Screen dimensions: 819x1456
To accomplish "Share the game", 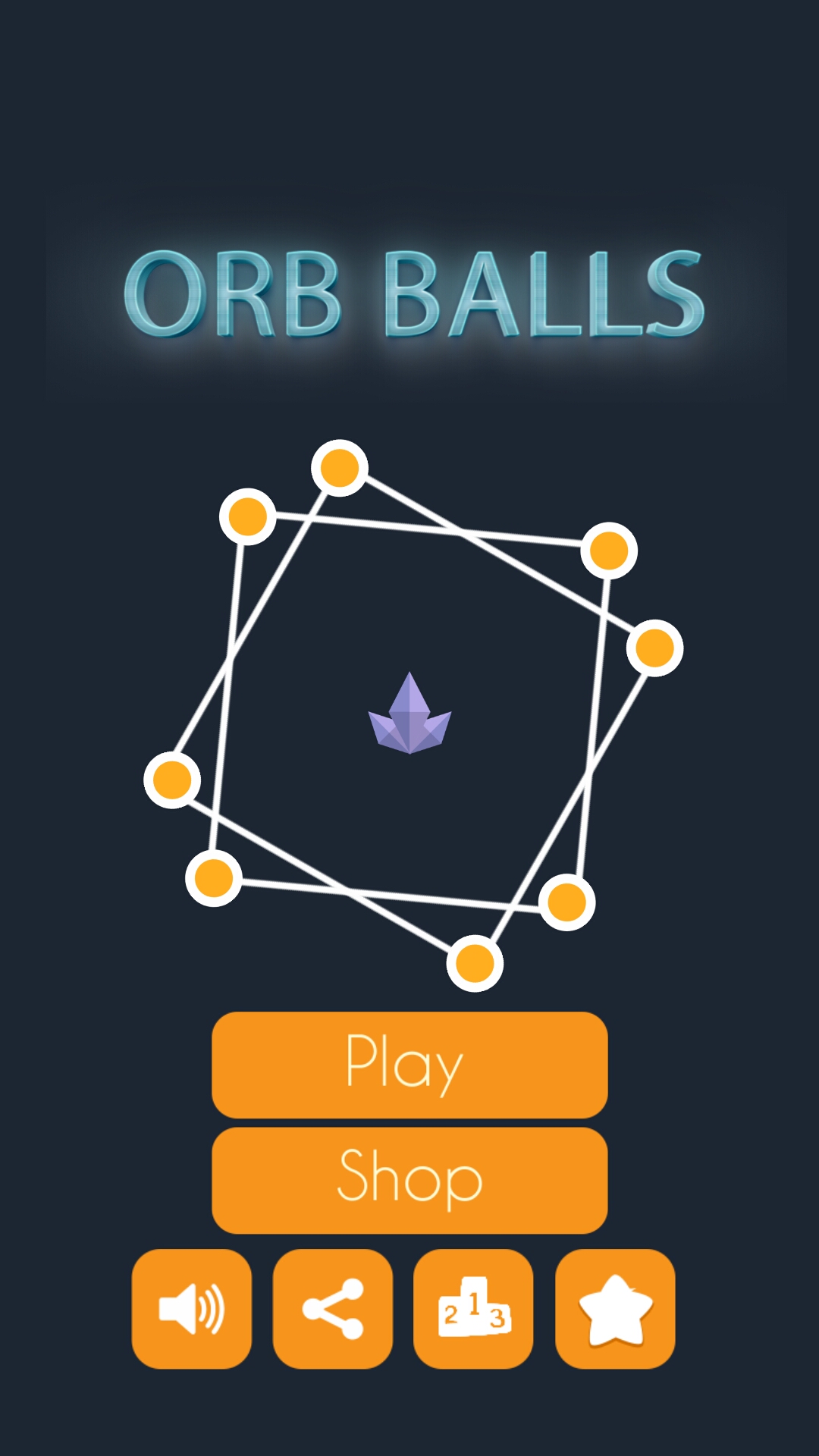I will [333, 1308].
